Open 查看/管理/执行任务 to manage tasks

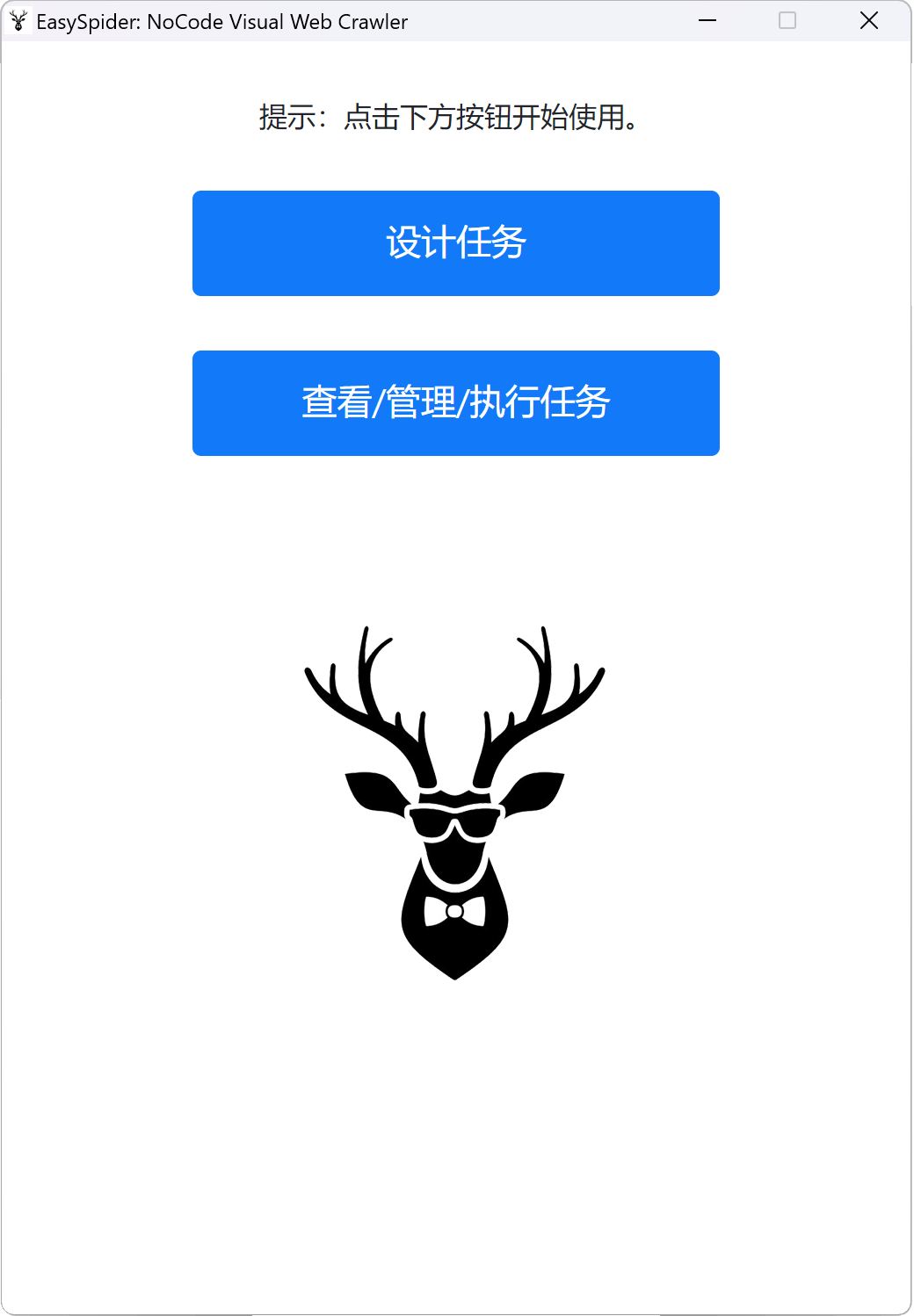(x=455, y=403)
